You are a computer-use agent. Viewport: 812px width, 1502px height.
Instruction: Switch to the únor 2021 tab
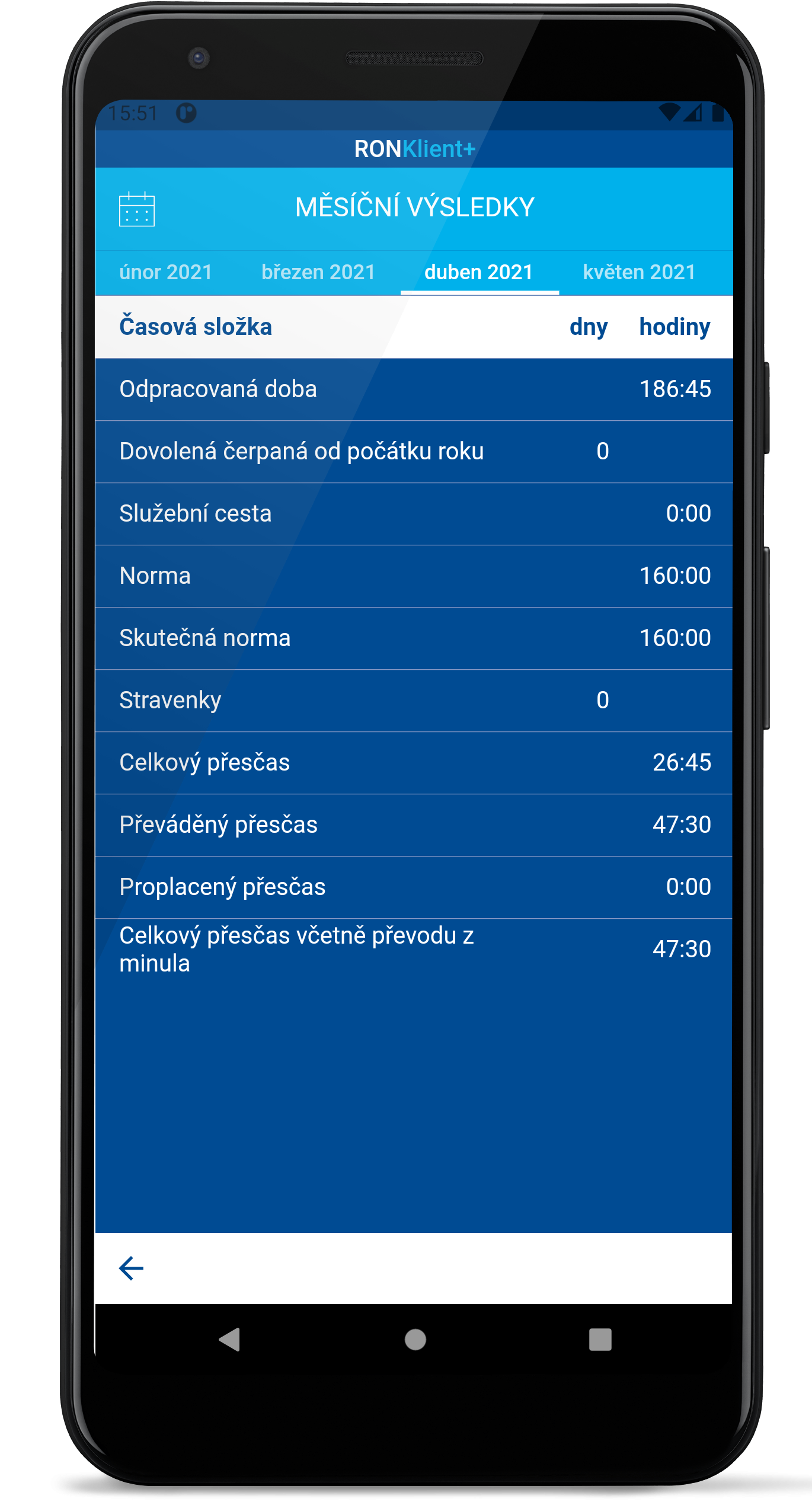tap(165, 272)
